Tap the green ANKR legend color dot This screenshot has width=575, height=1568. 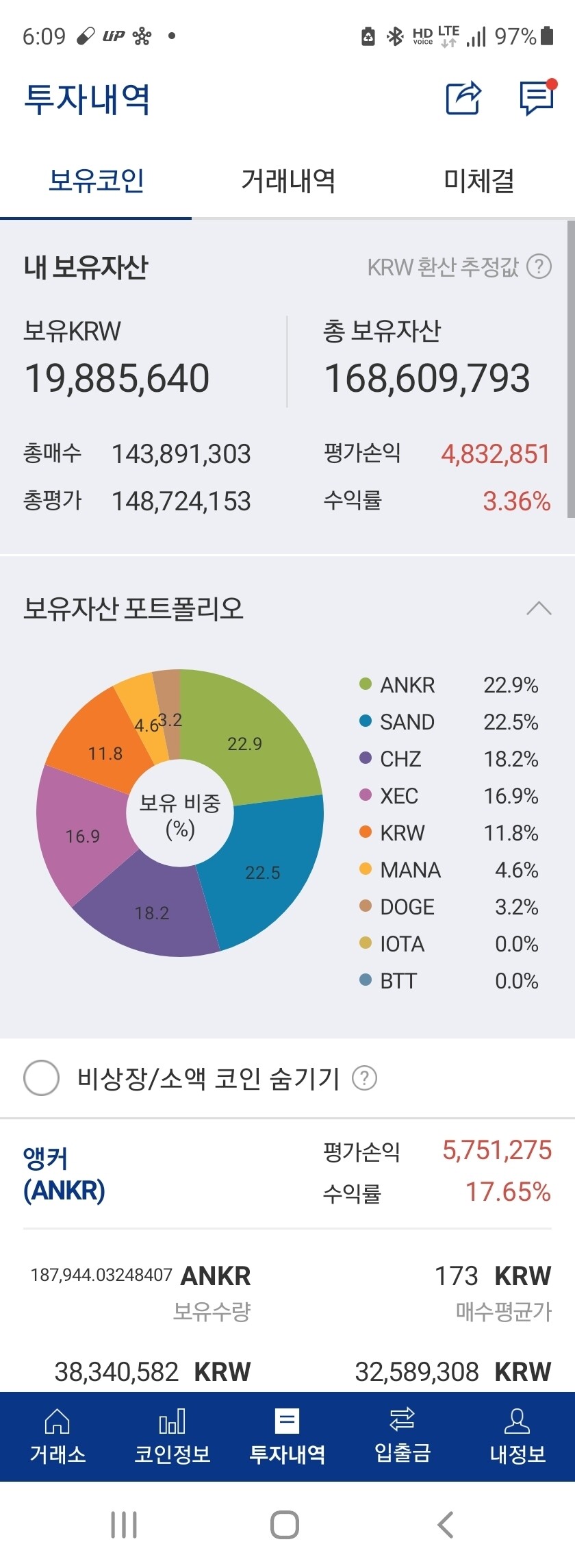(x=364, y=684)
